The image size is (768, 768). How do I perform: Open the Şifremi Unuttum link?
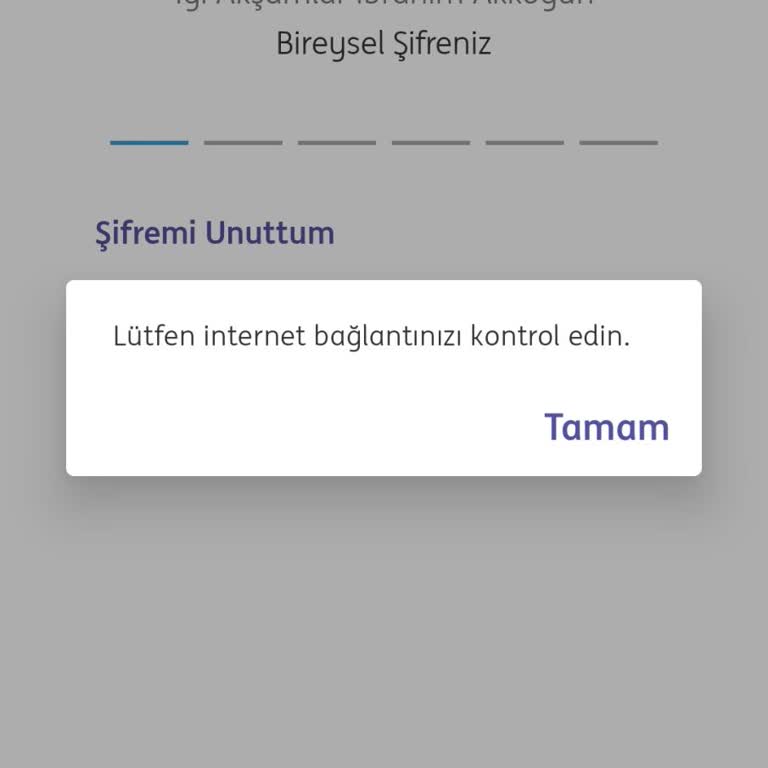click(x=215, y=233)
